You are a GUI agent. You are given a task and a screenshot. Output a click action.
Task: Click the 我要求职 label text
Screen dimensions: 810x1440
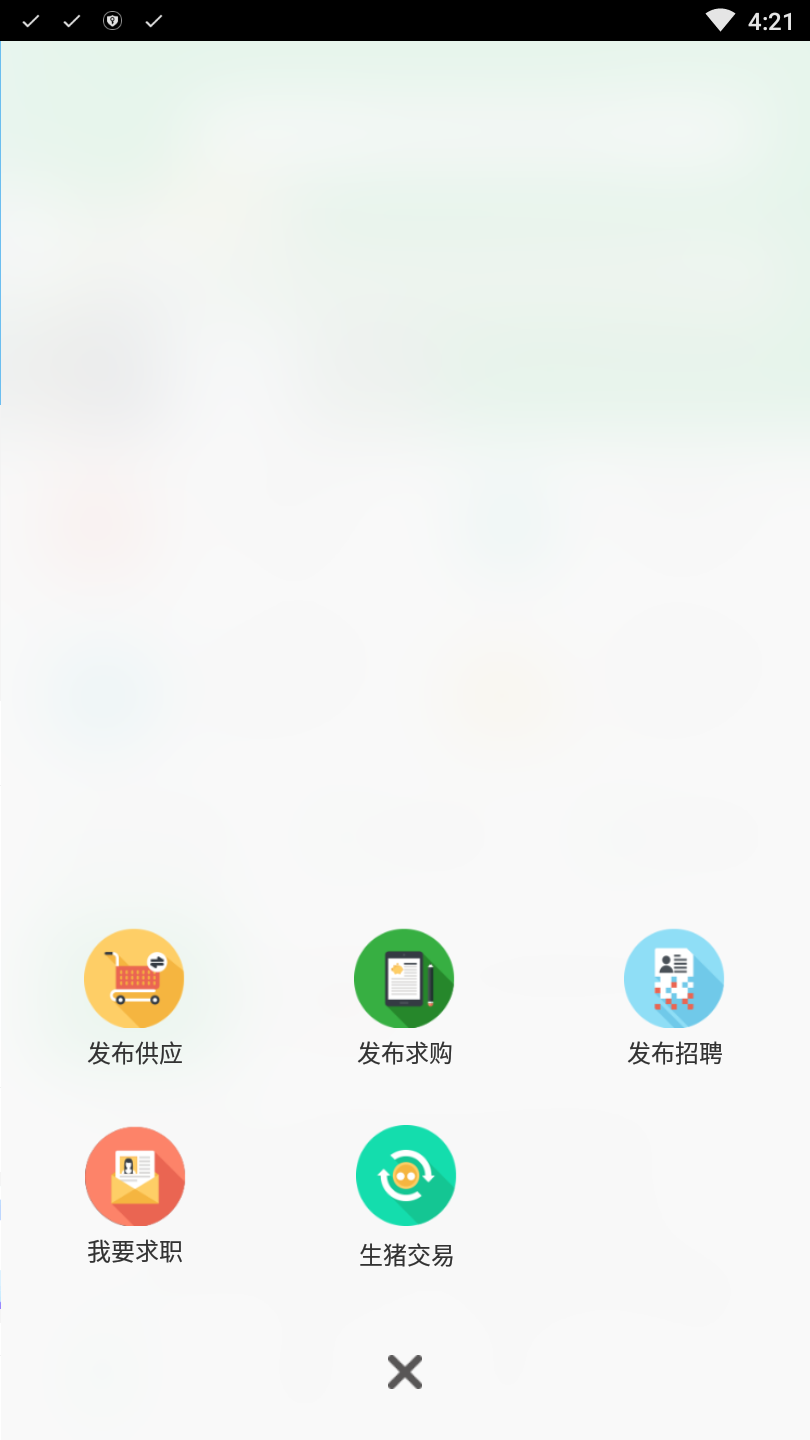(135, 1251)
